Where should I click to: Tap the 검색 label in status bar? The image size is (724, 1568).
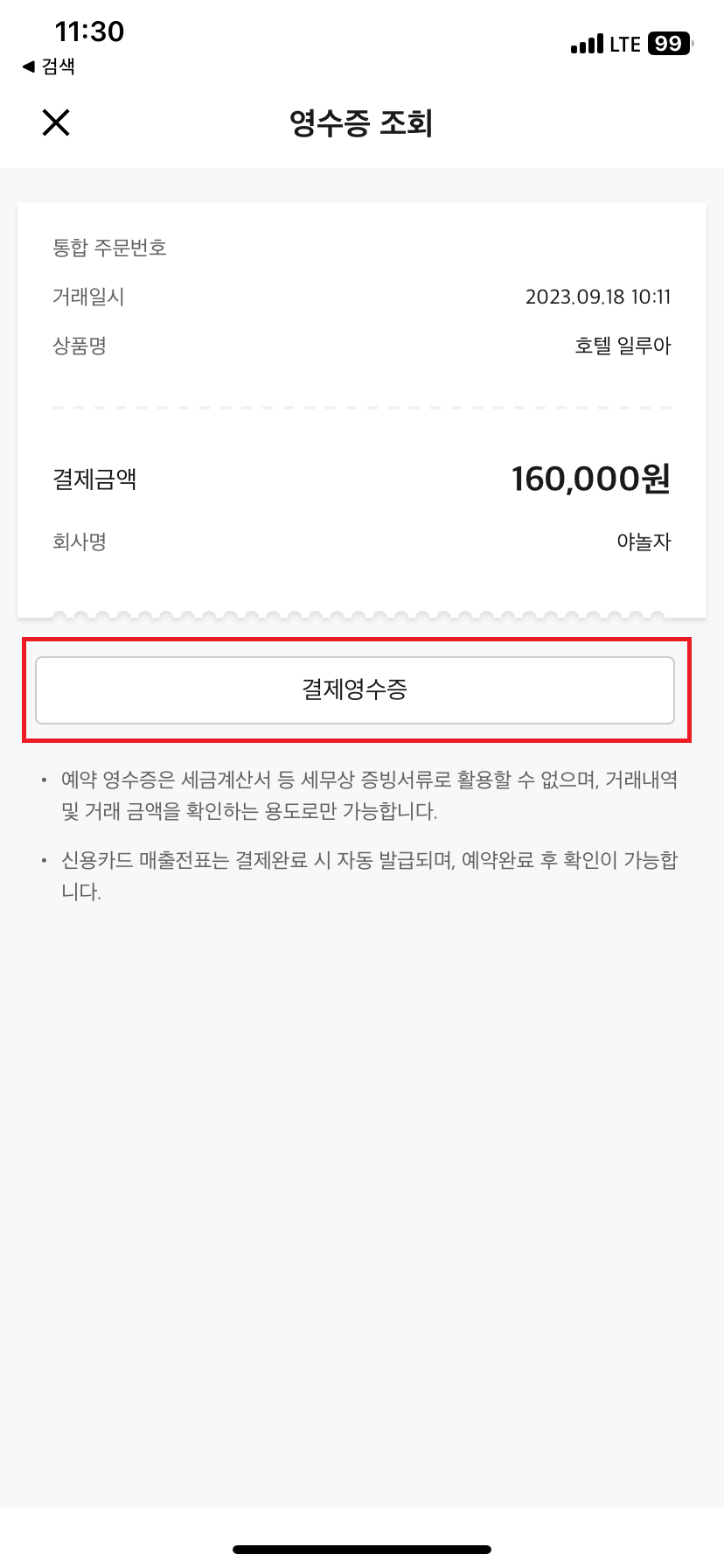pyautogui.click(x=54, y=66)
